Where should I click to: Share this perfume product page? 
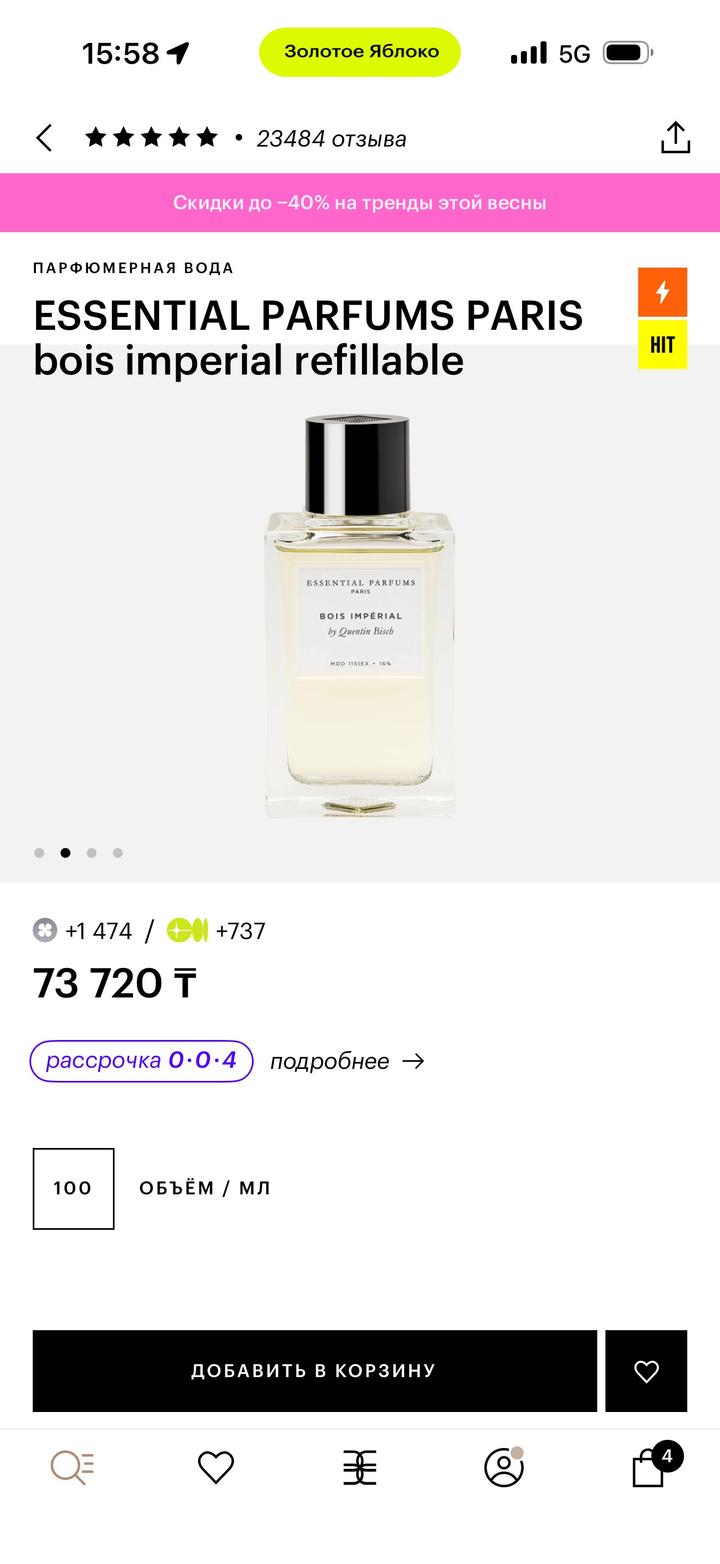tap(675, 138)
